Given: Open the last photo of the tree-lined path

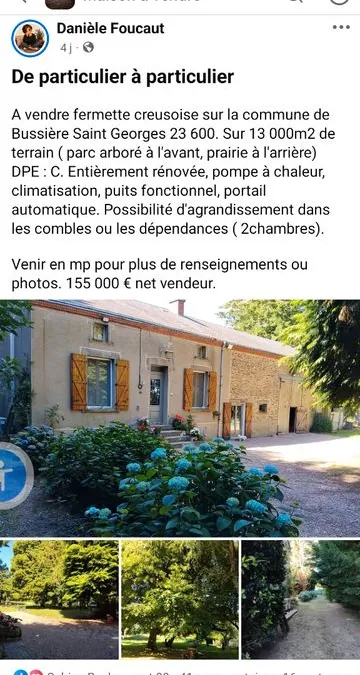Looking at the screenshot, I should pos(301,600).
